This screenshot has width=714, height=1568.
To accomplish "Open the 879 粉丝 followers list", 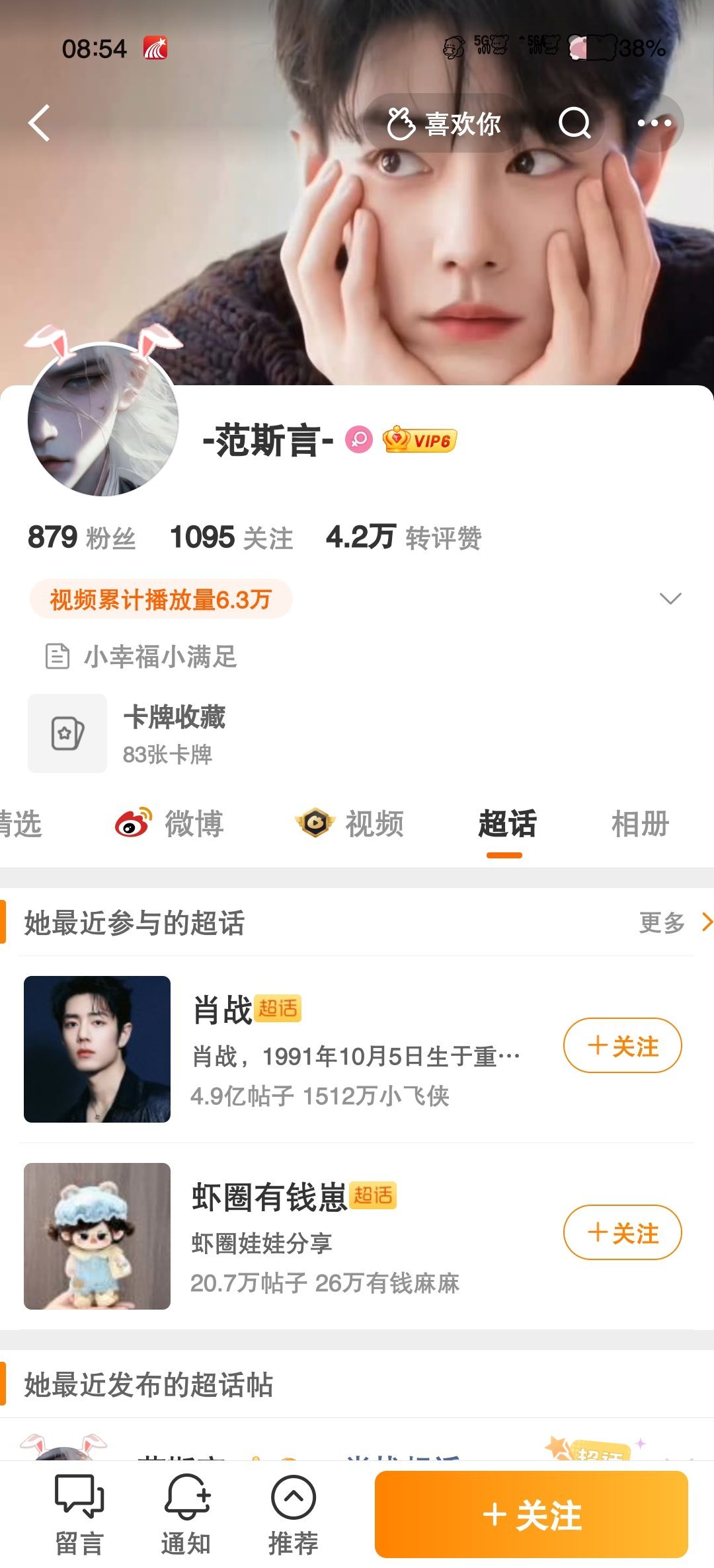I will click(x=81, y=537).
